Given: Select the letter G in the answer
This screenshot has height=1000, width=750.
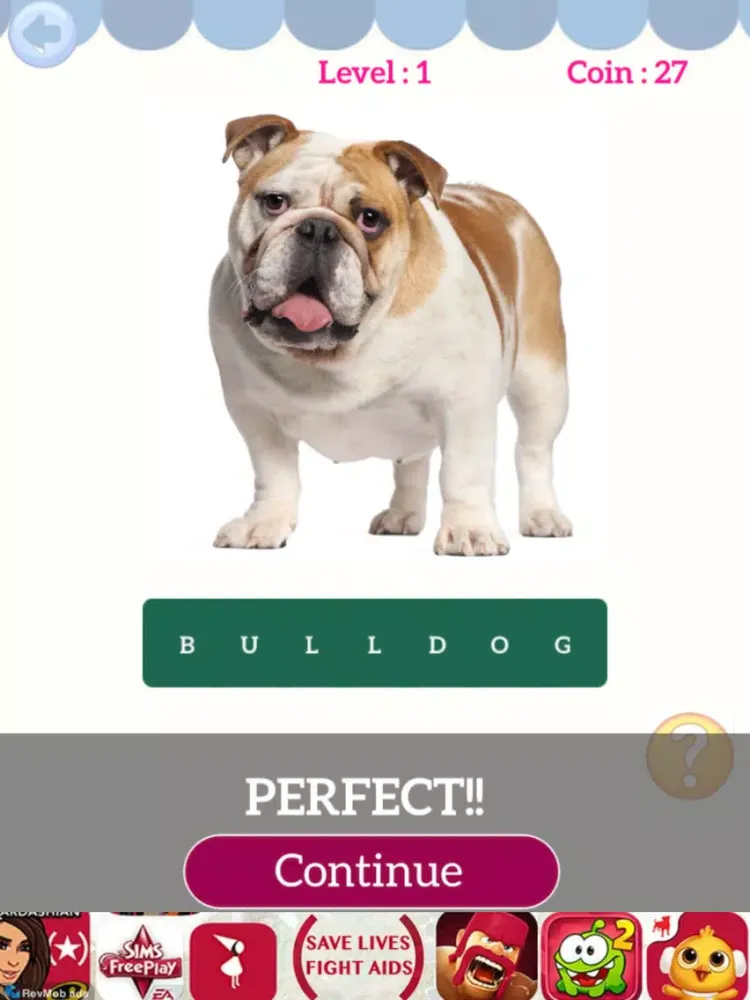Looking at the screenshot, I should tap(562, 645).
